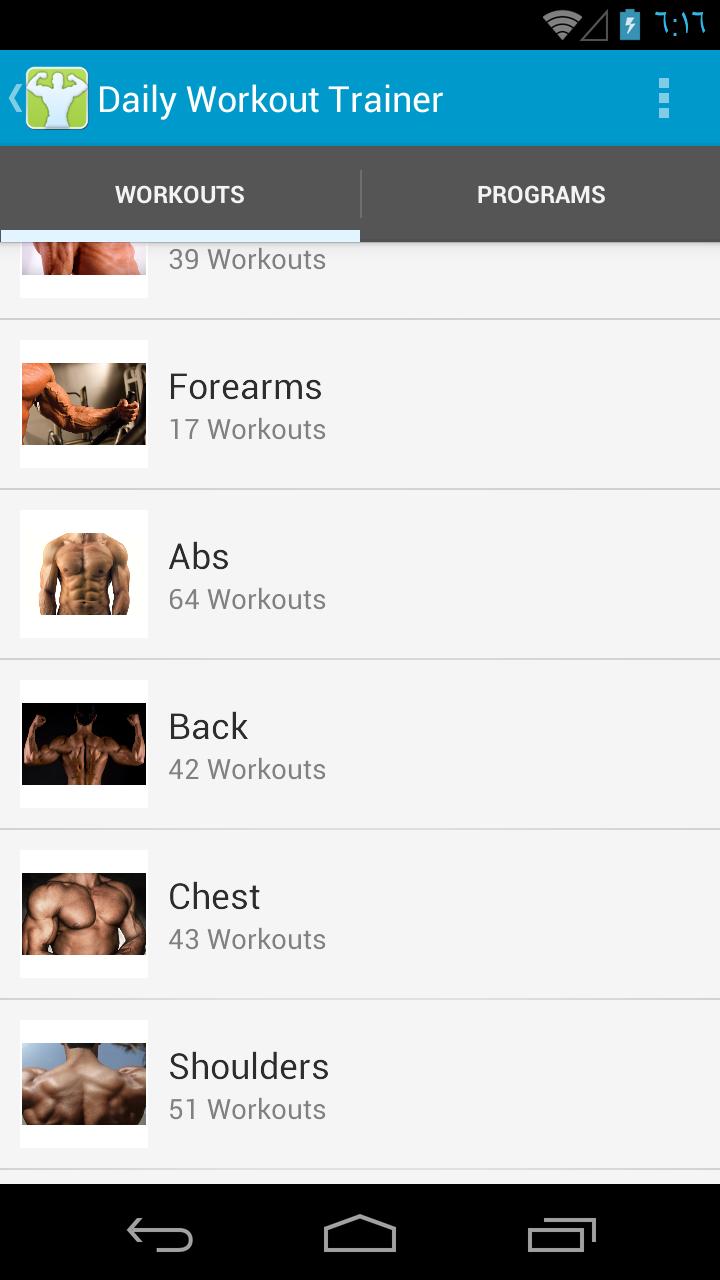
Task: Open the Daily Workout Trainer app icon
Action: (x=55, y=97)
